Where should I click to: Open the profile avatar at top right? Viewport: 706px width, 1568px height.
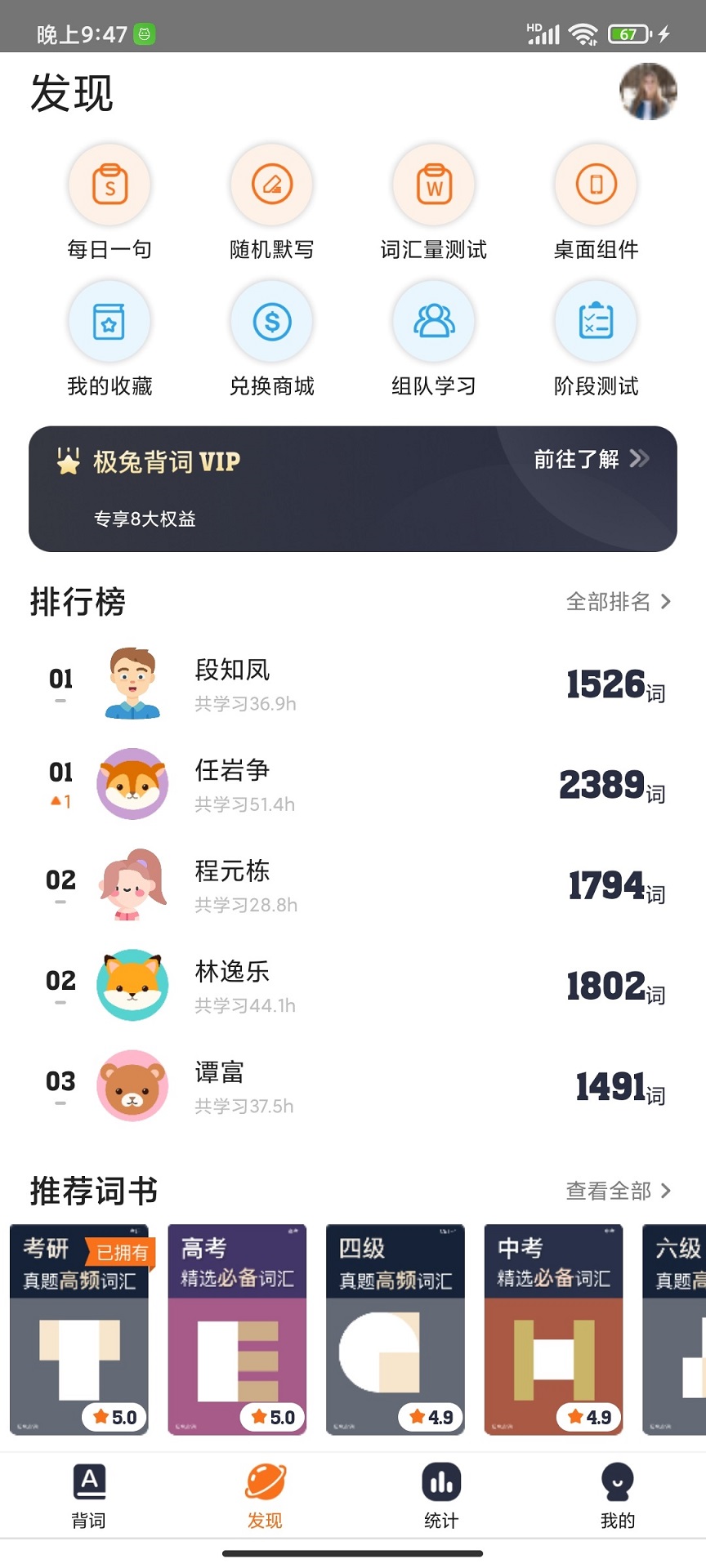[x=648, y=91]
